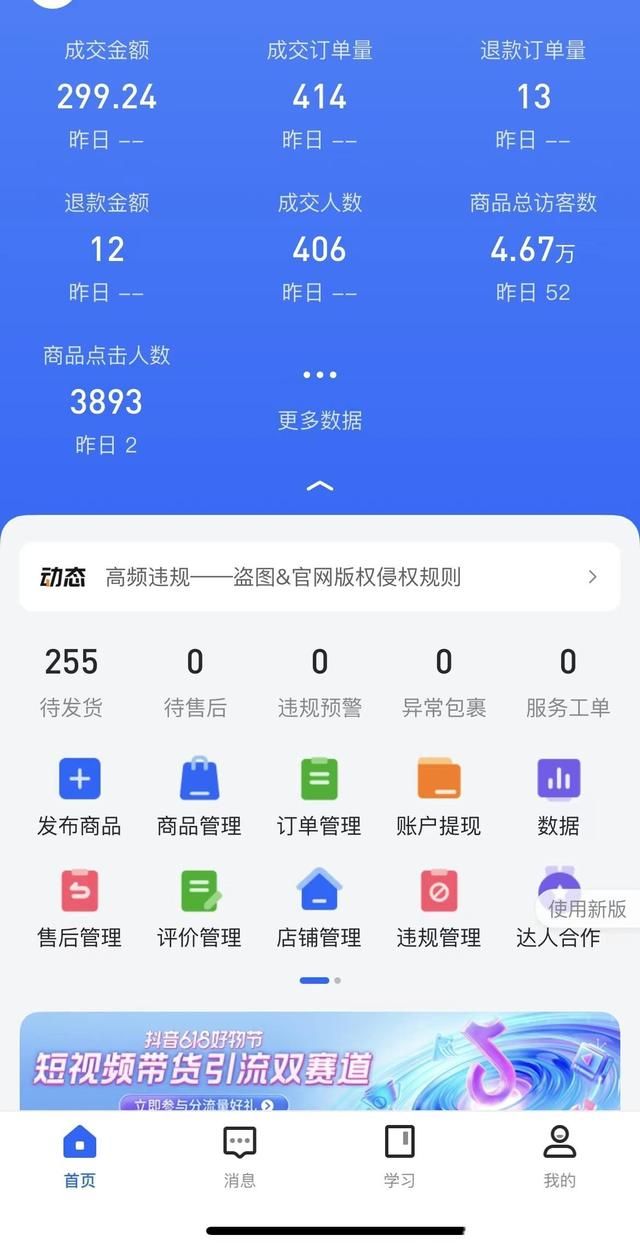
Task: Open the 动态 notice about 高频违规 rules
Action: pyautogui.click(x=319, y=577)
